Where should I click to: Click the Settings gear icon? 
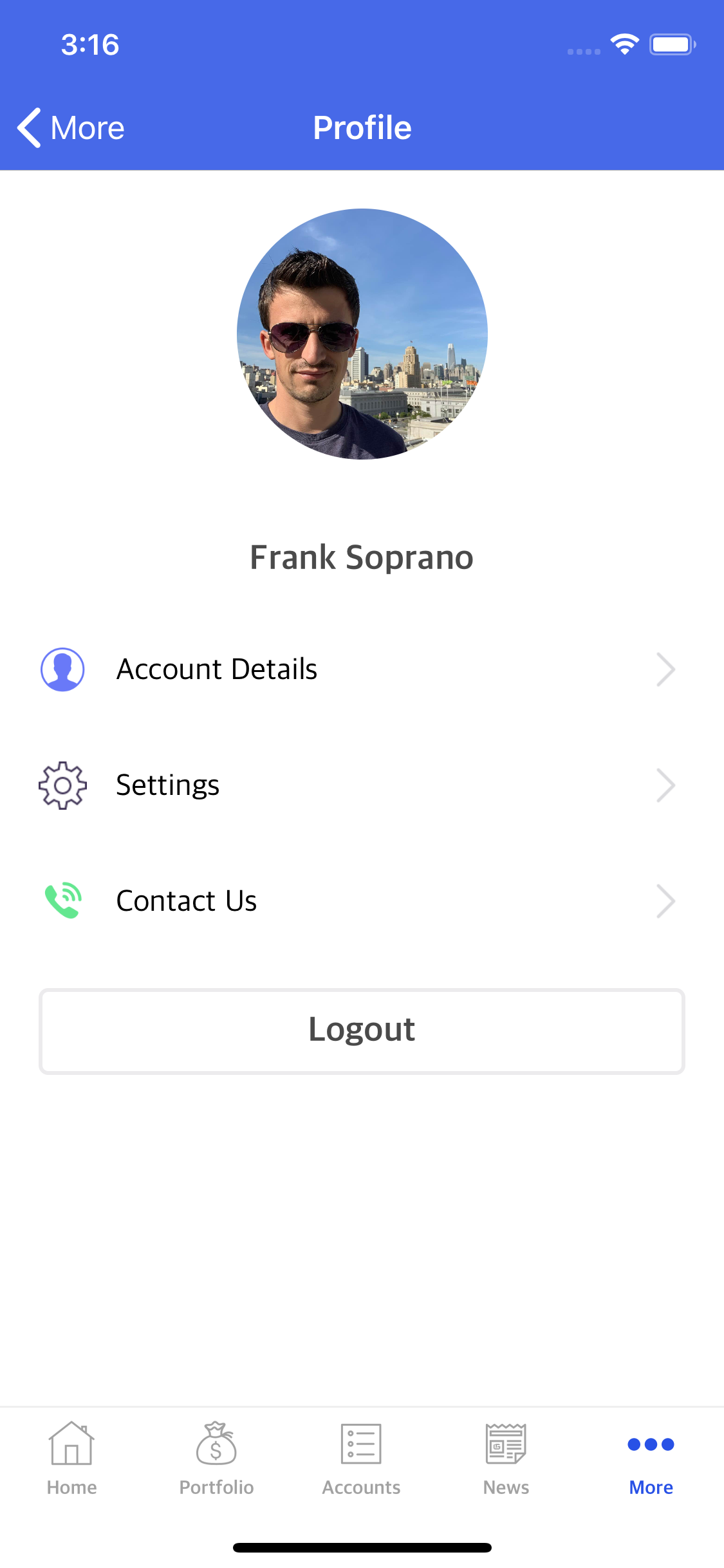(x=62, y=785)
